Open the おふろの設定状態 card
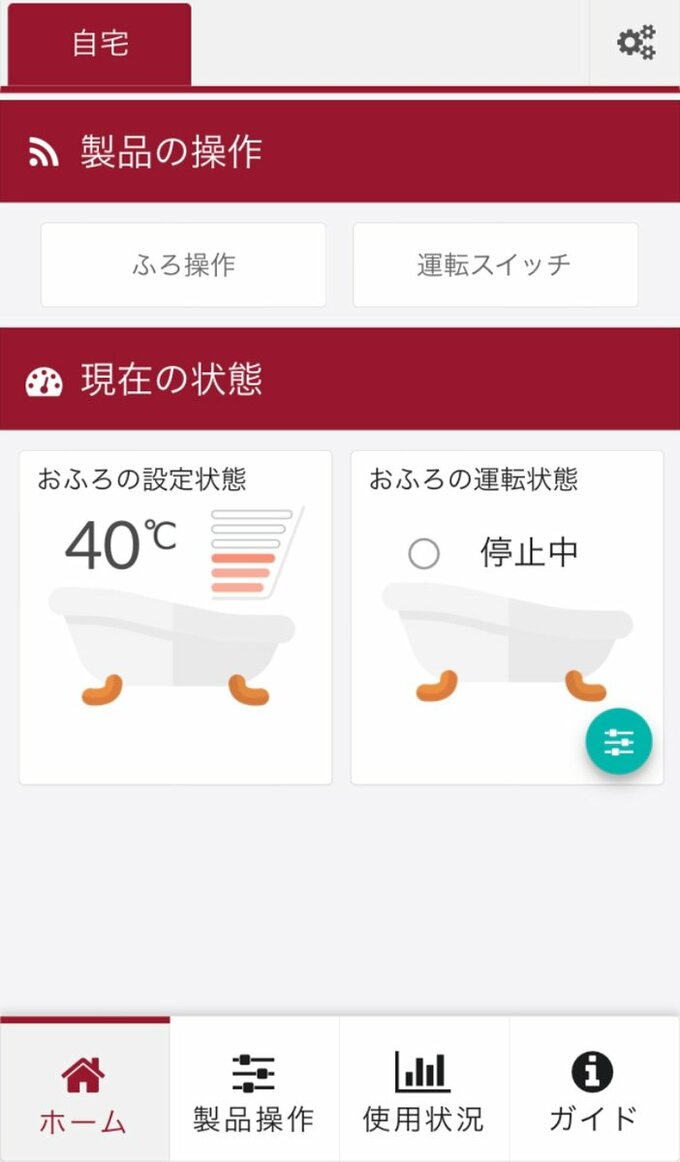The width and height of the screenshot is (680, 1162). [x=175, y=617]
